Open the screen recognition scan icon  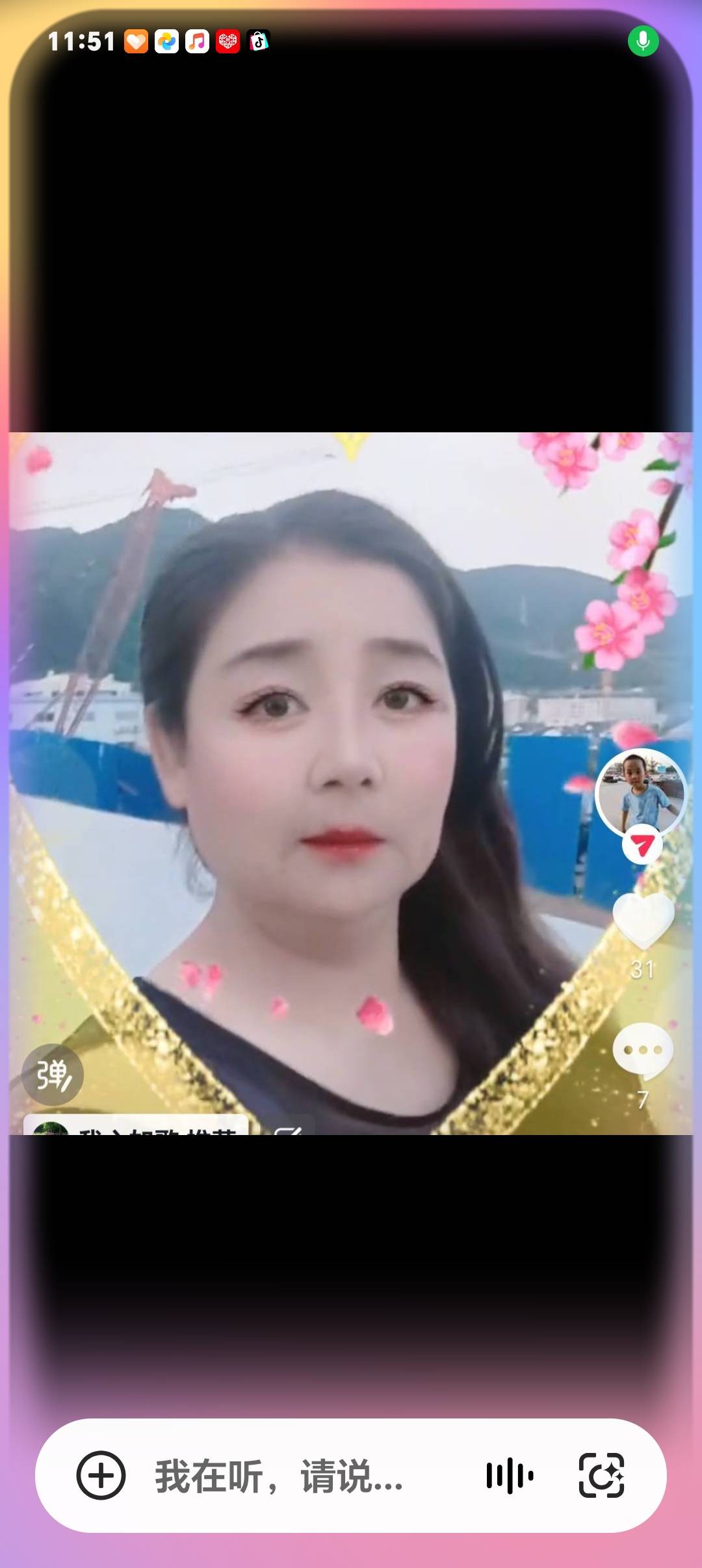click(601, 1476)
